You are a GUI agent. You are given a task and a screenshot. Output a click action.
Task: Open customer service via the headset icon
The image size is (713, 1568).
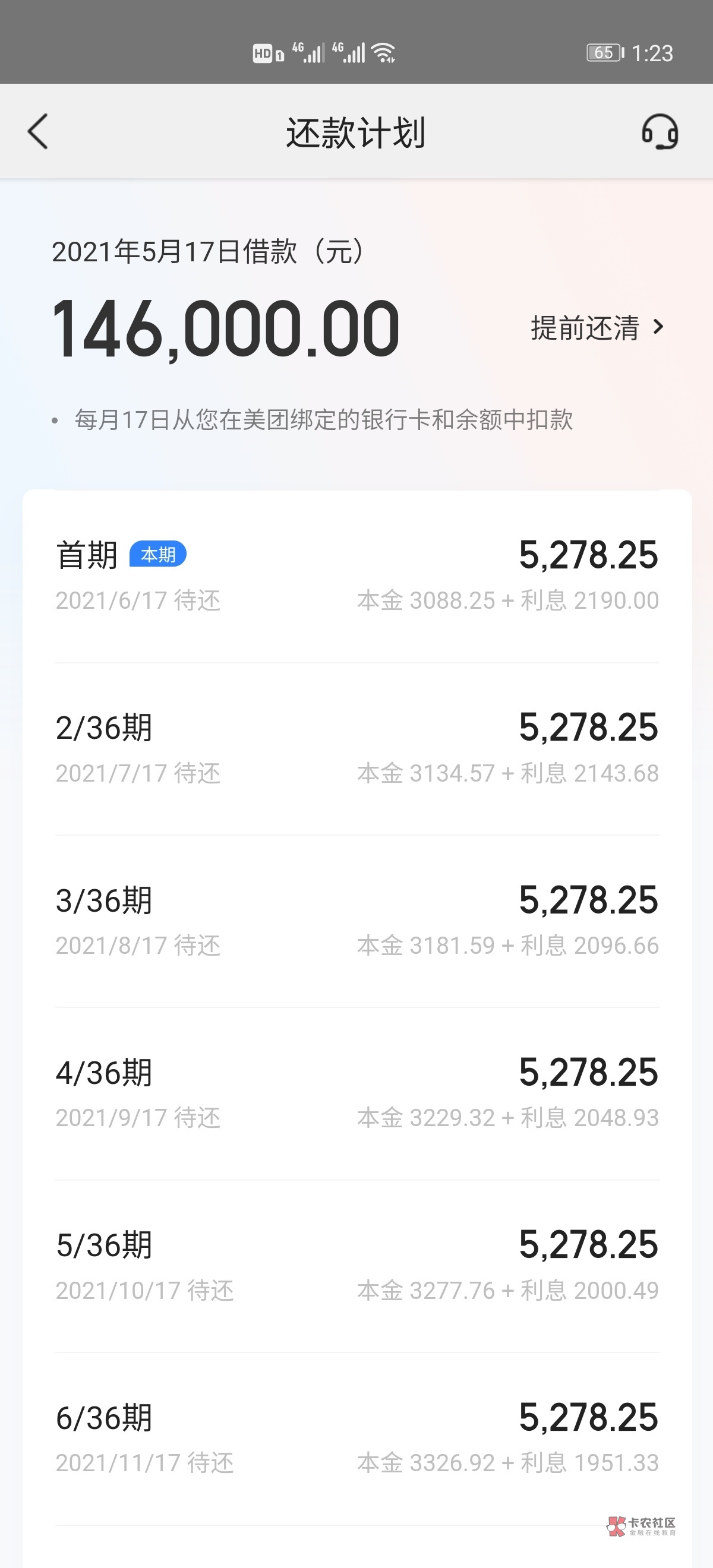[x=660, y=131]
